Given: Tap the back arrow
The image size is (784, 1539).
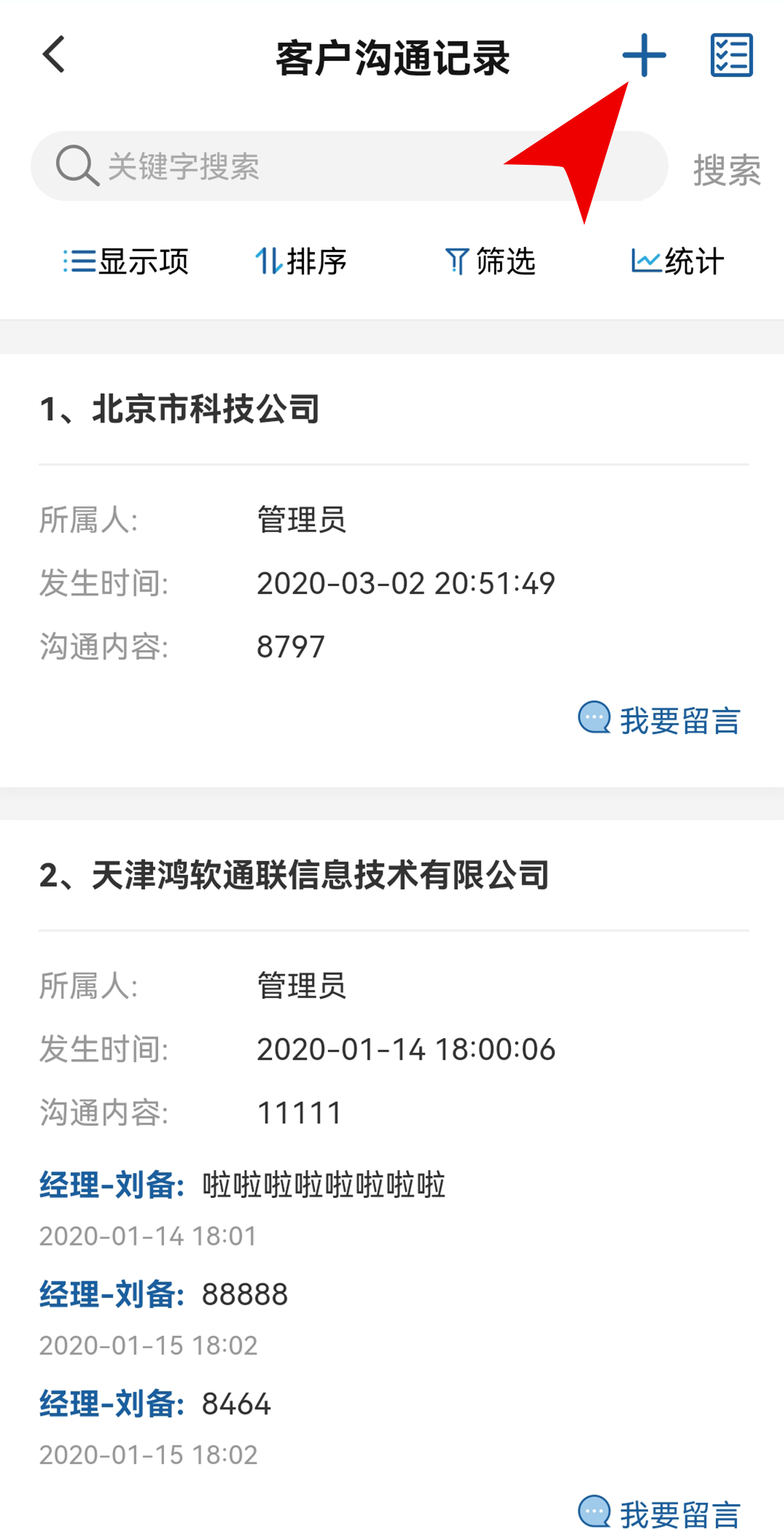Looking at the screenshot, I should (54, 55).
